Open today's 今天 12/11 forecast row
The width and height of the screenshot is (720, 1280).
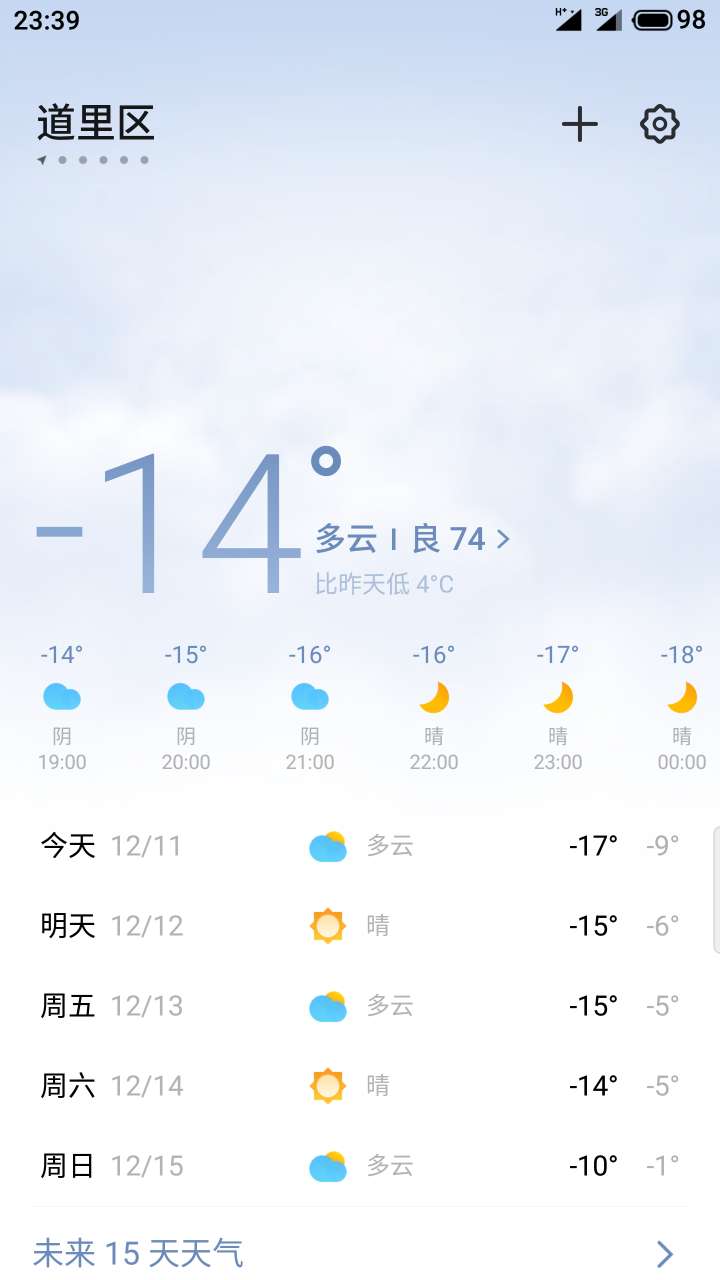(360, 846)
